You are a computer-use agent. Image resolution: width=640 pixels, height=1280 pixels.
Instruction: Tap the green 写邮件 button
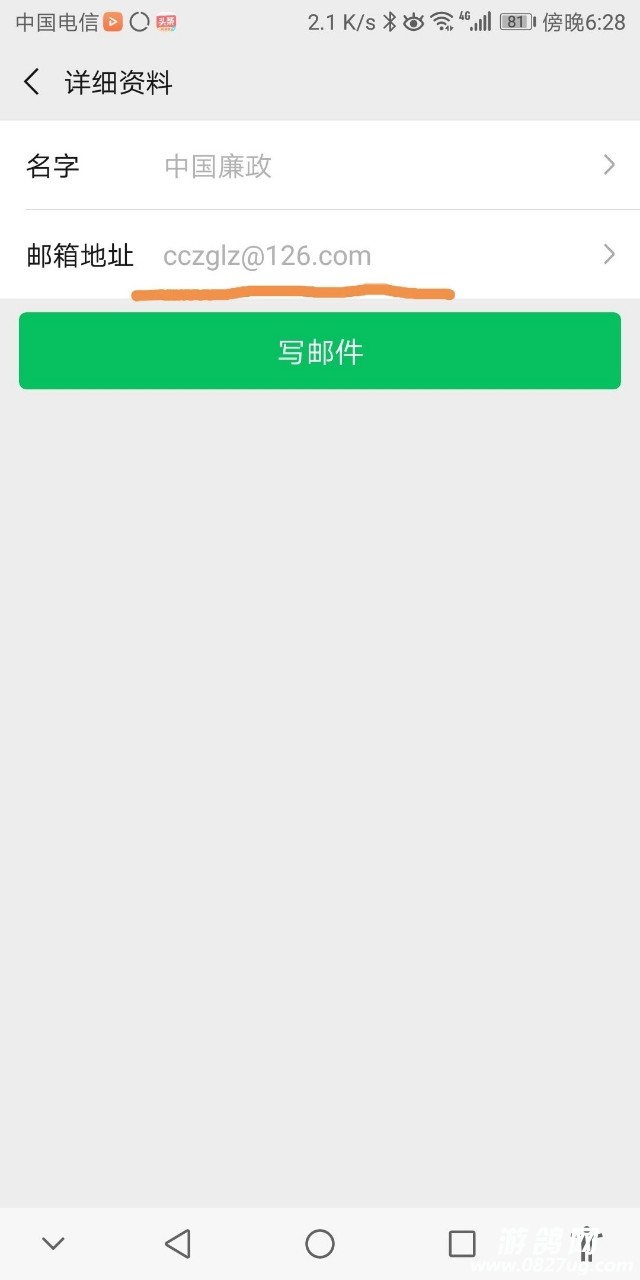click(320, 351)
